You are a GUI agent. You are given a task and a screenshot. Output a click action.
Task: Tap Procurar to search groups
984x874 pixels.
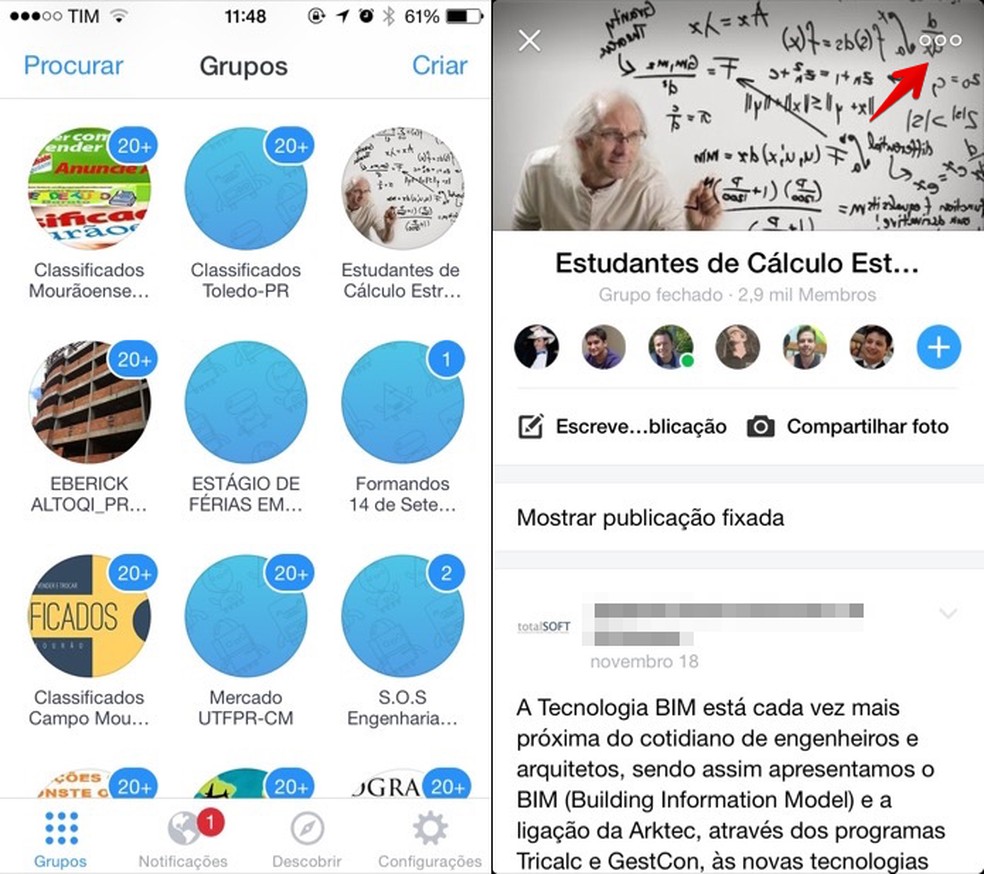point(73,66)
